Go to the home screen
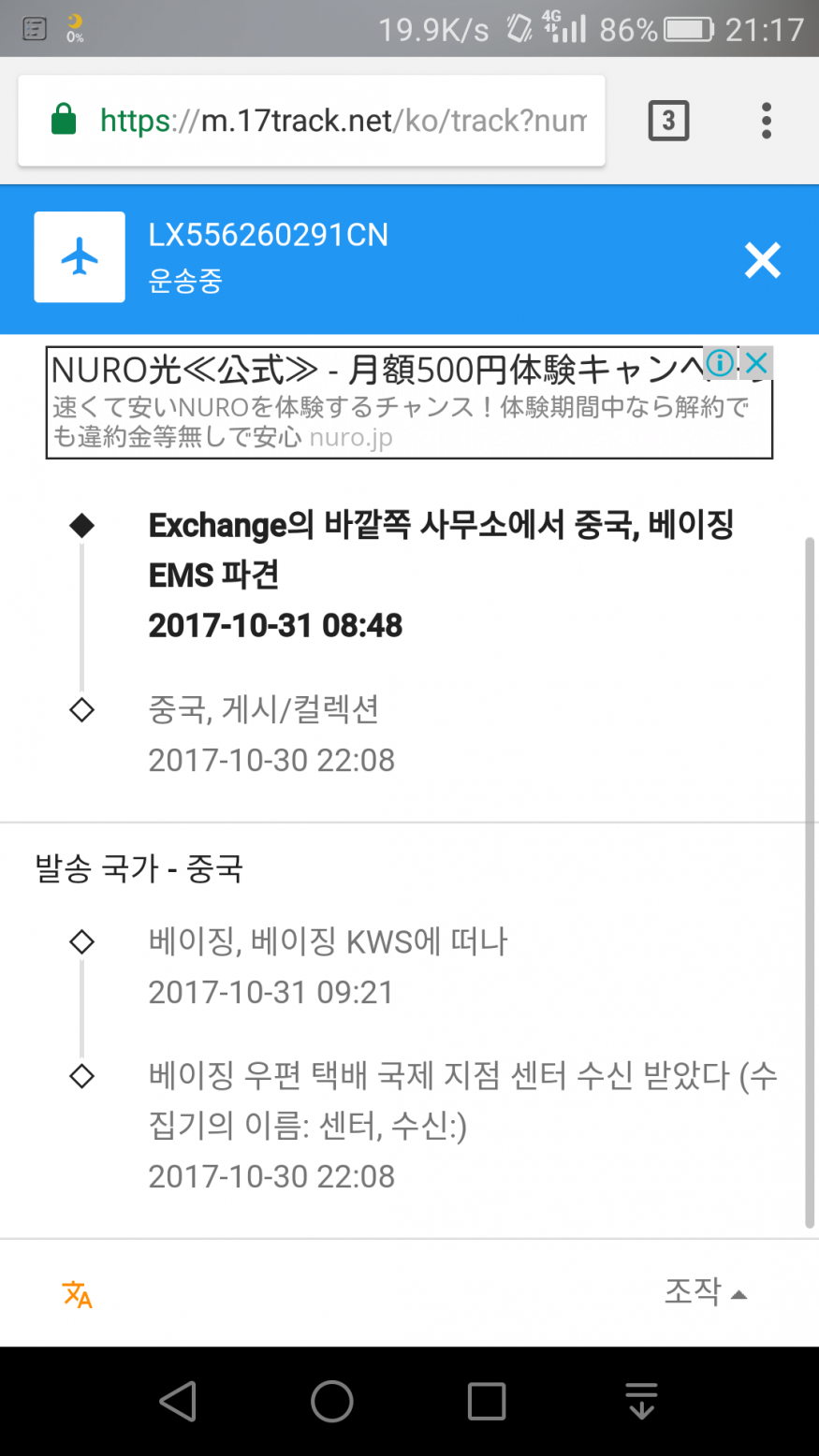 pyautogui.click(x=332, y=1401)
